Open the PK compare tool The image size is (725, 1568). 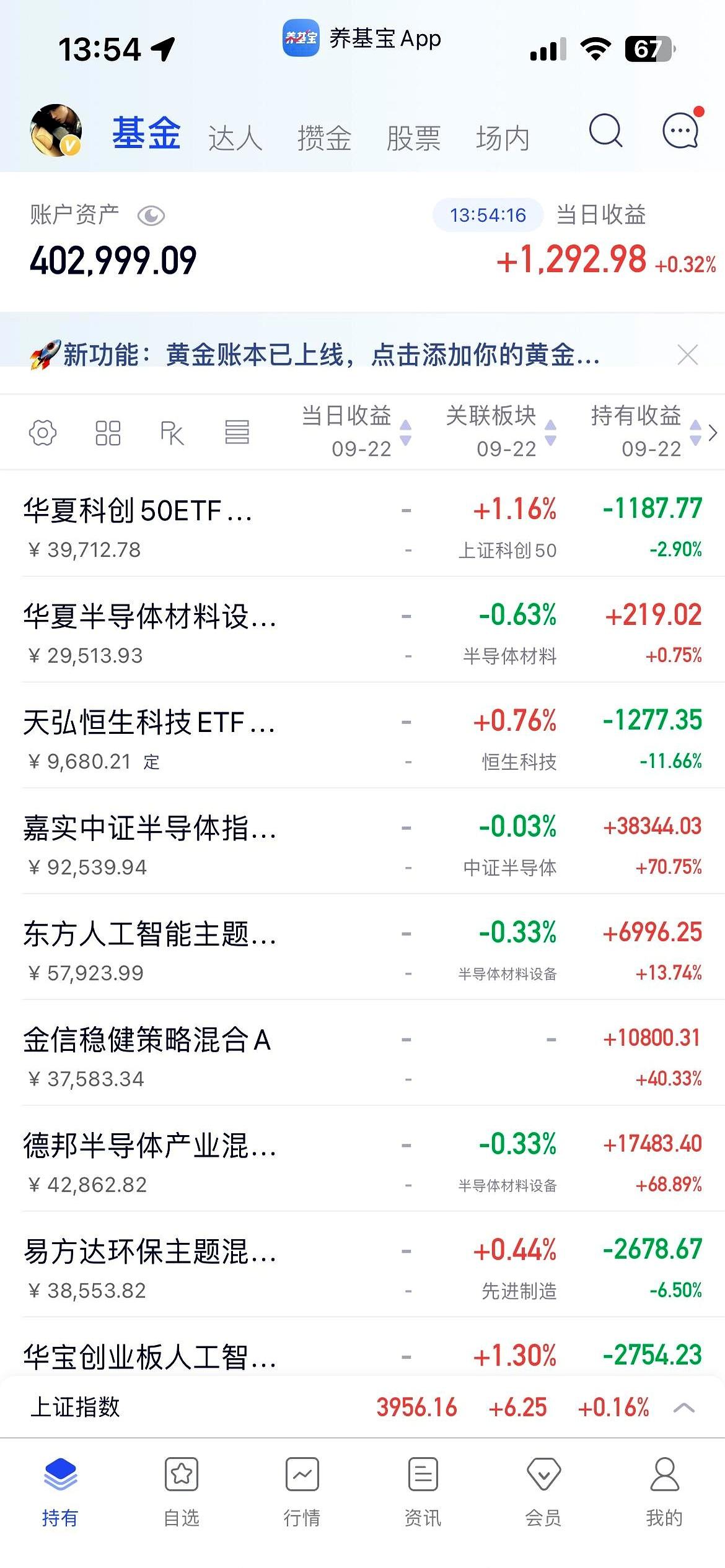click(x=172, y=432)
